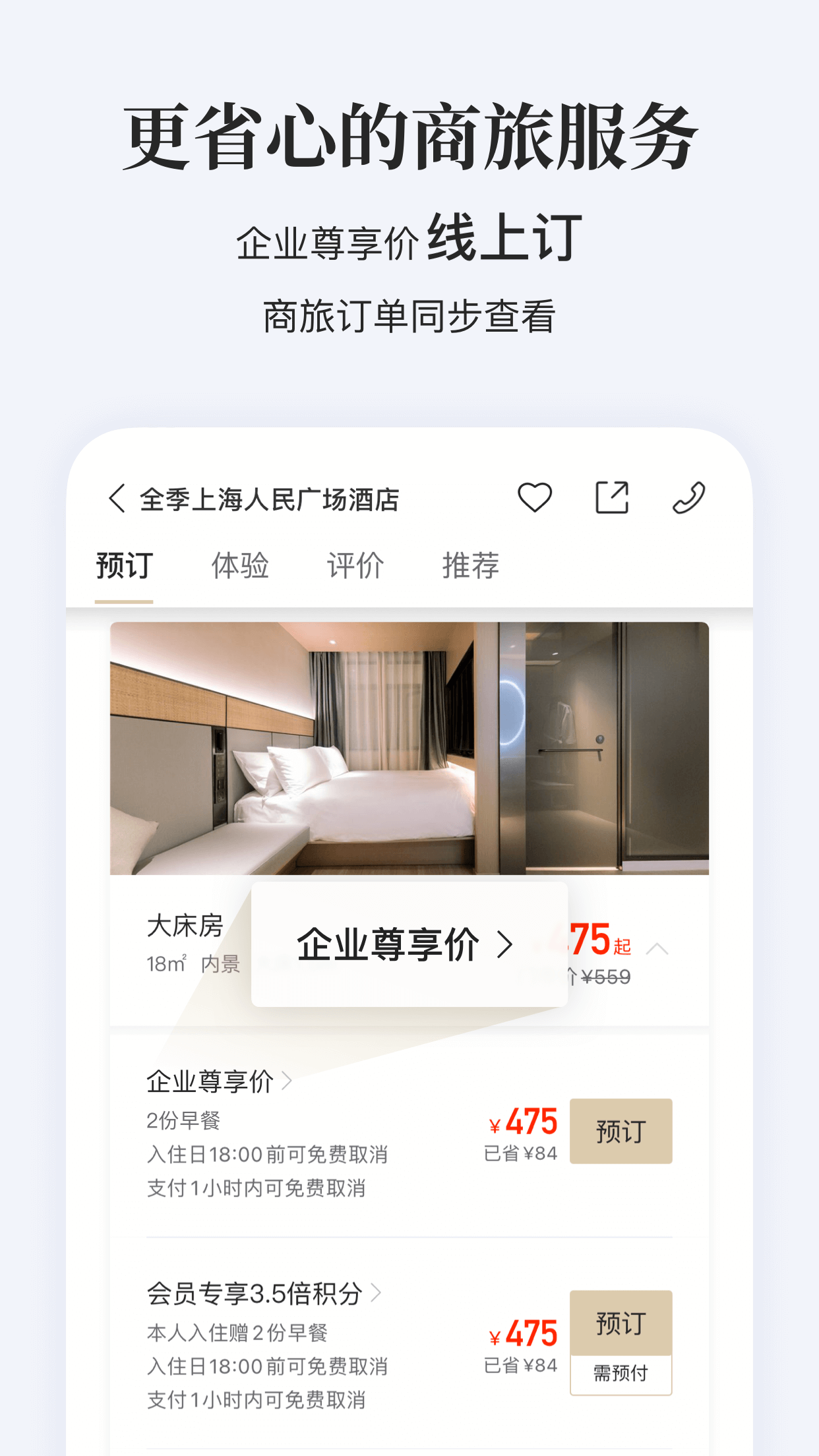Collapse the 大床房 rate list via the up chevron

coord(656,950)
